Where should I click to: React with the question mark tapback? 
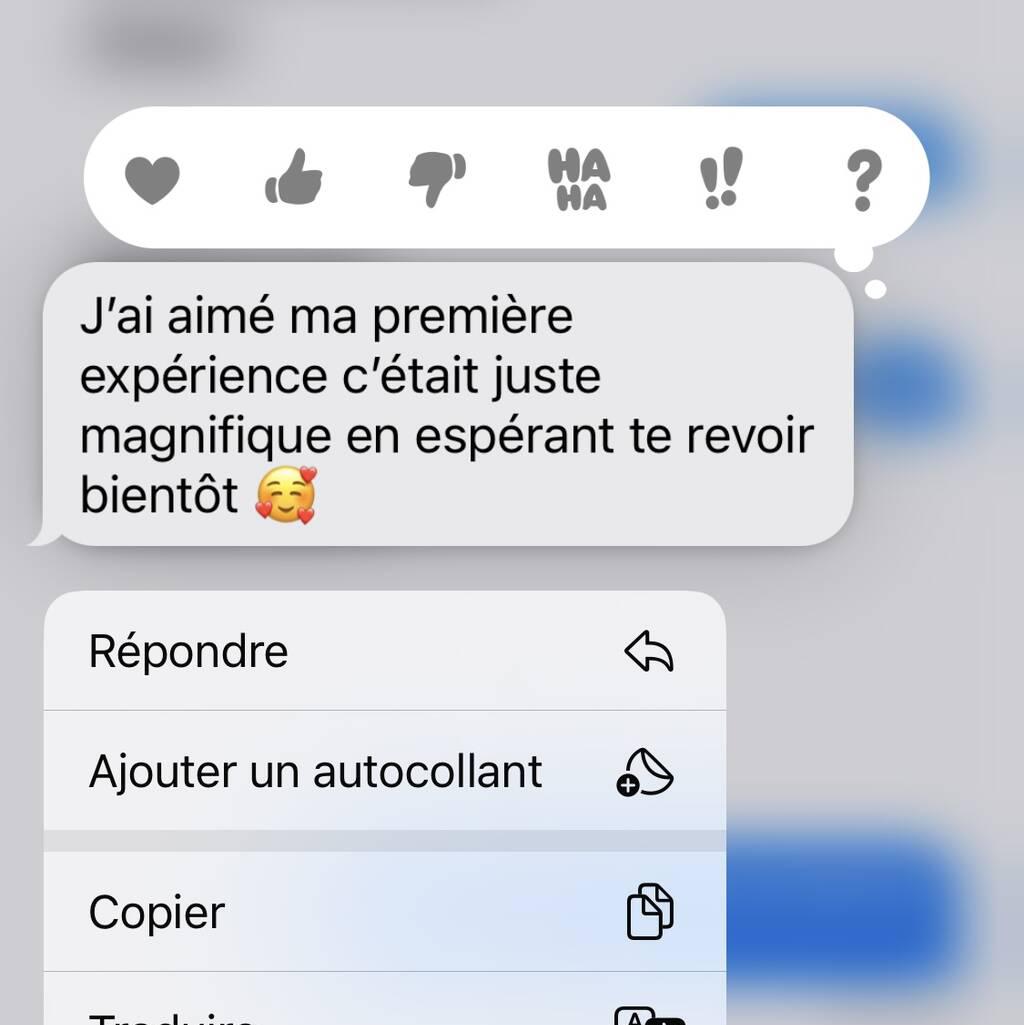click(x=863, y=180)
